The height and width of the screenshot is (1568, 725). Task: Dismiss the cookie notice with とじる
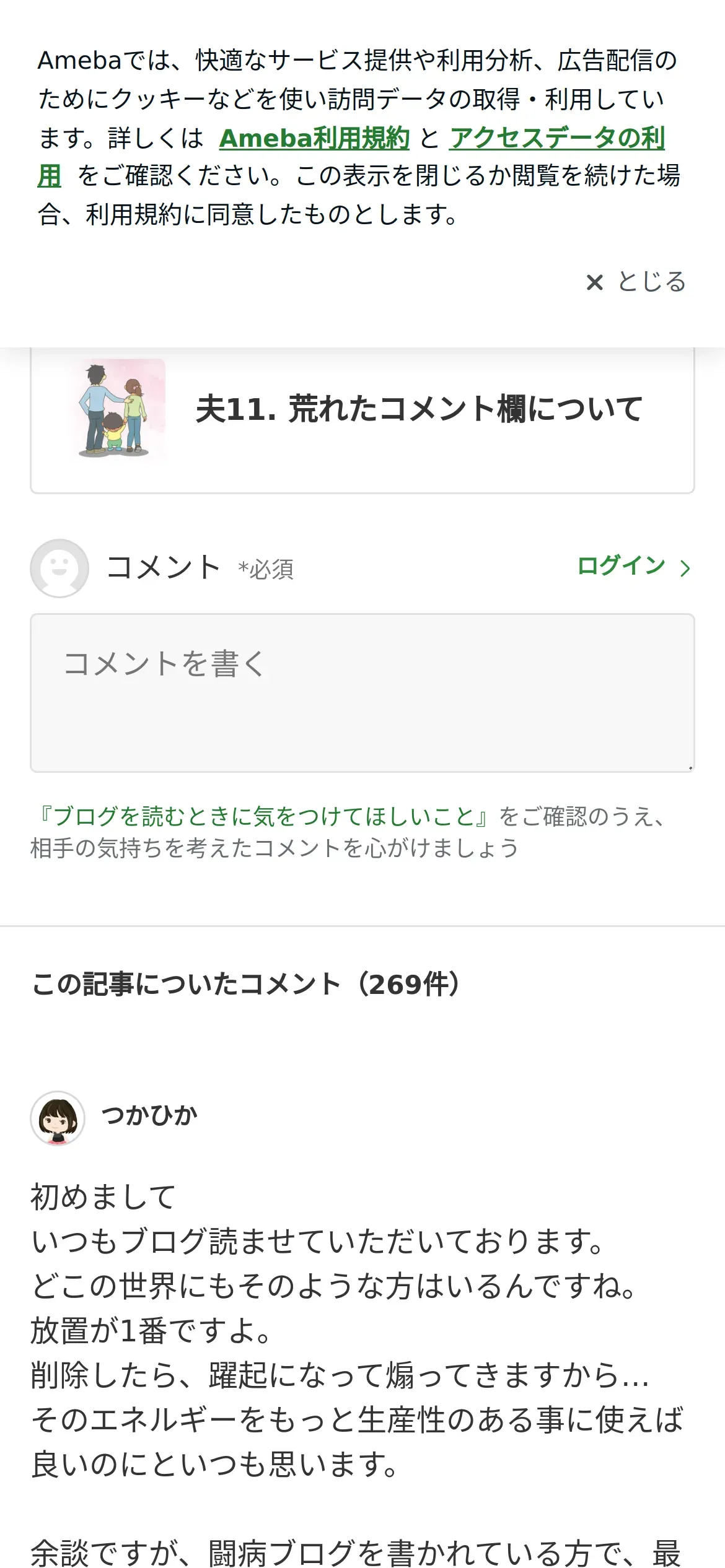(x=636, y=282)
